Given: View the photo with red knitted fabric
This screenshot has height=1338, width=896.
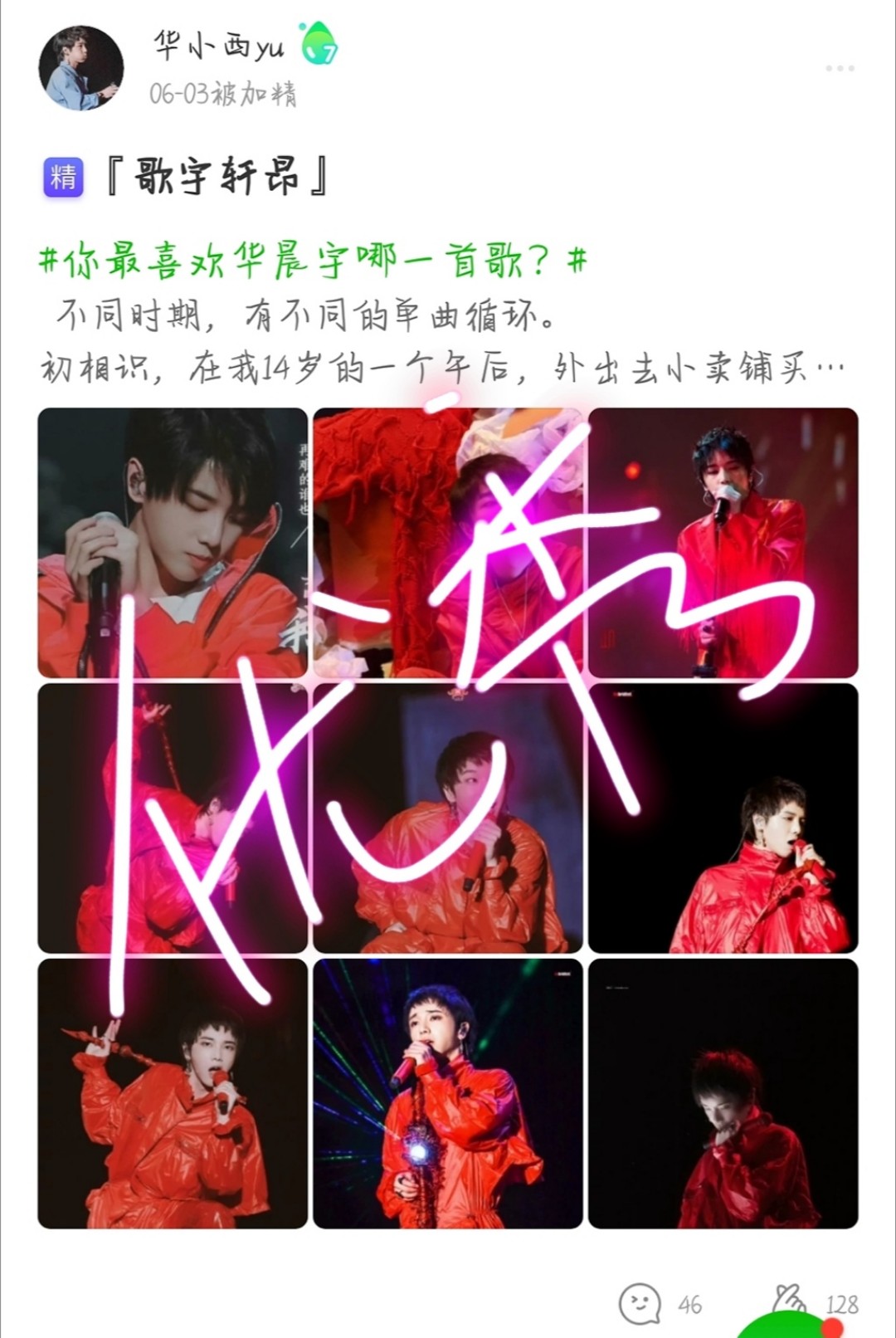Looking at the screenshot, I should click(448, 542).
